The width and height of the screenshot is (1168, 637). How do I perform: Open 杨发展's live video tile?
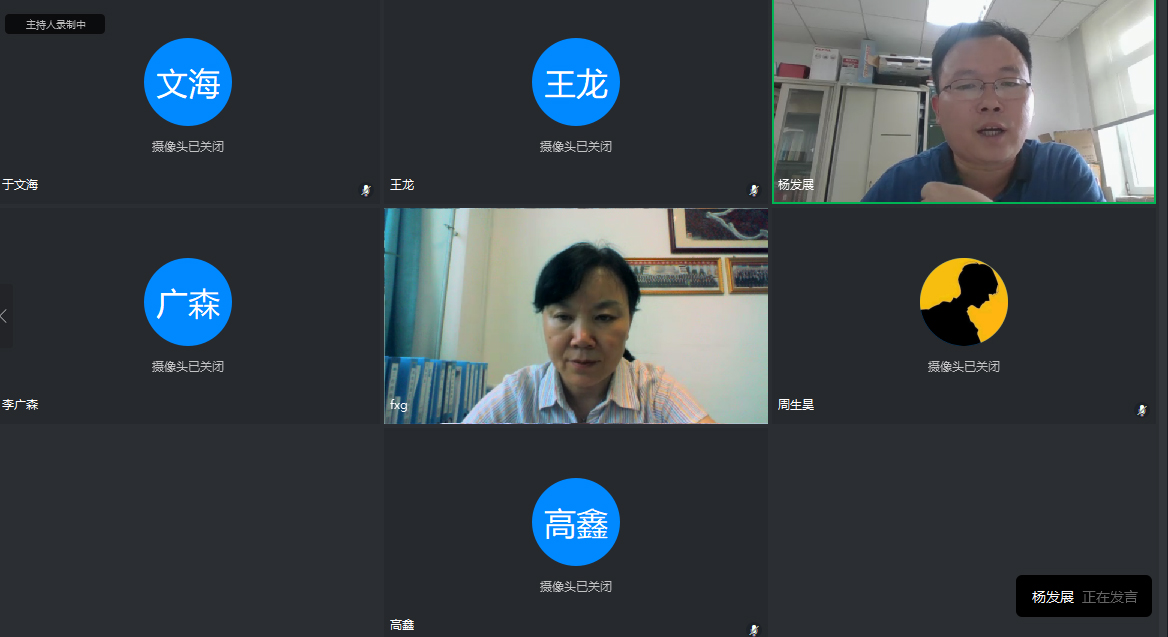coord(963,101)
